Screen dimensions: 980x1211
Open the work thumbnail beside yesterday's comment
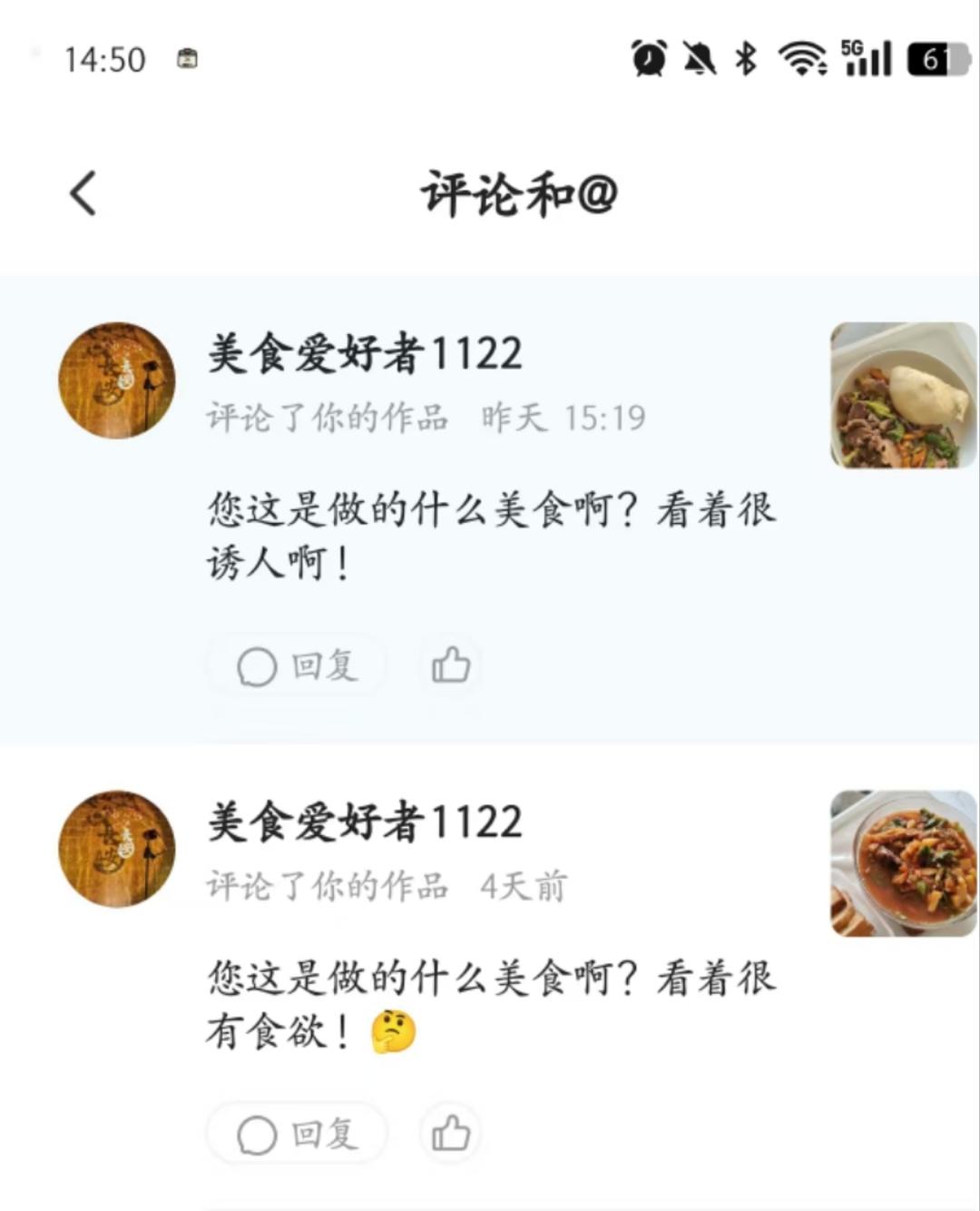pyautogui.click(x=902, y=395)
